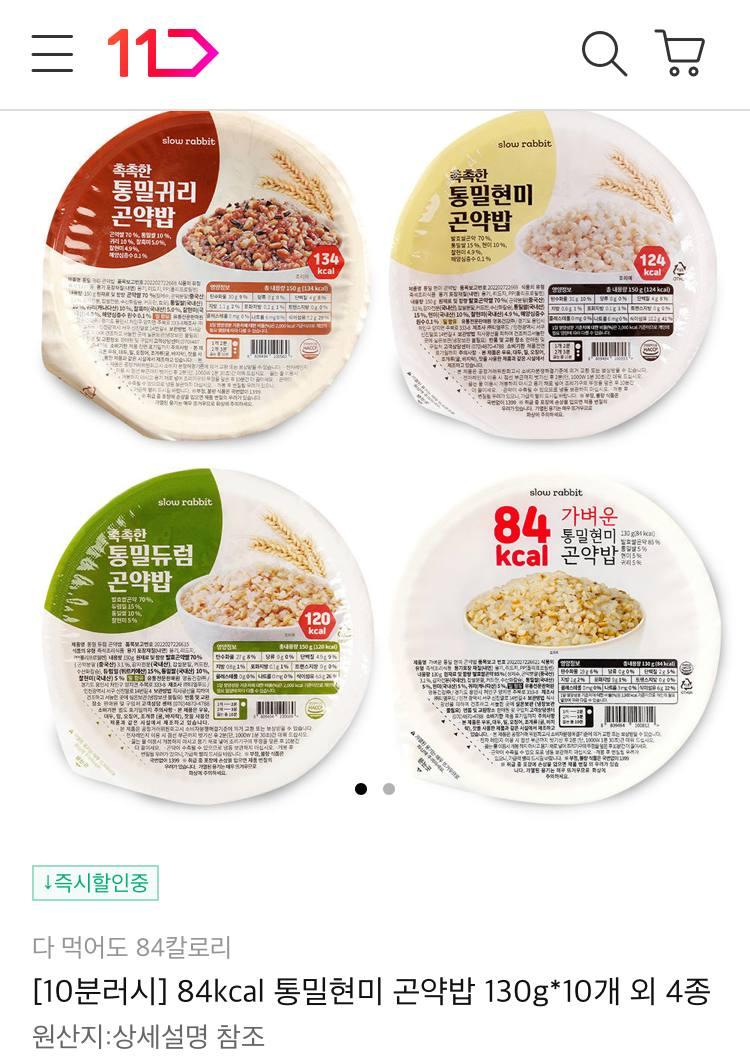
Task: Open the hamburger menu
Action: pos(52,53)
